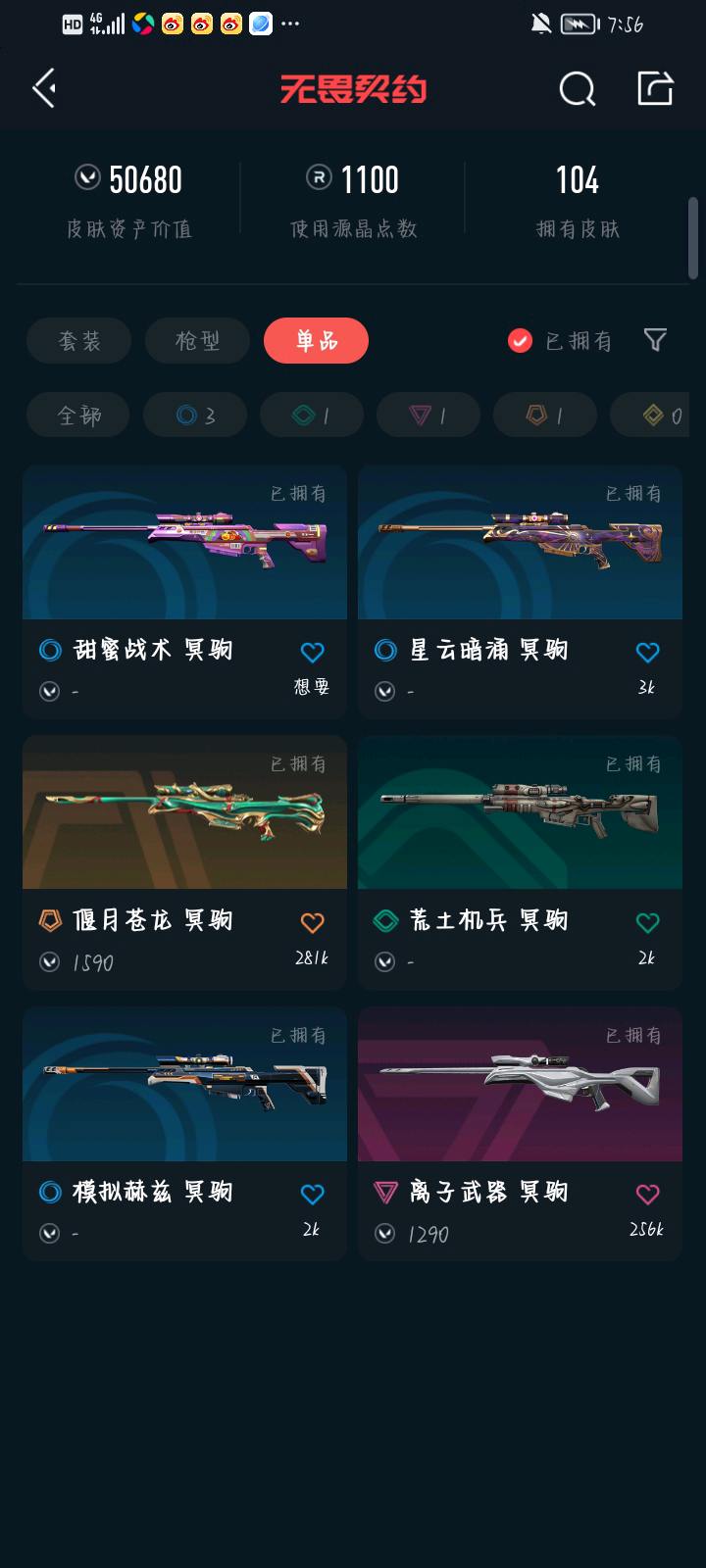Filter by the pink triangle tier chip

pos(428,416)
